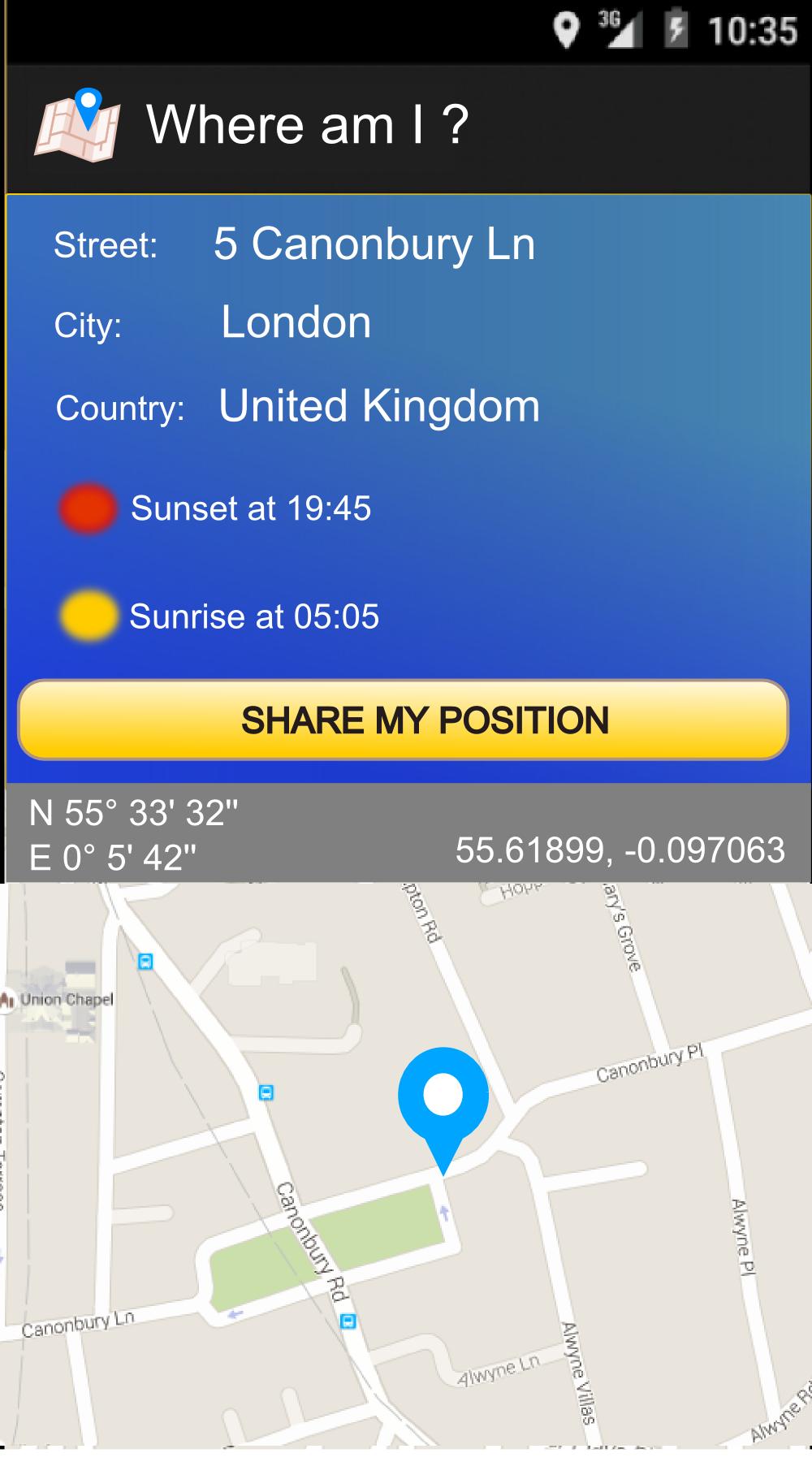Tap the map app icon in title bar
812x1479 pixels.
tap(78, 125)
